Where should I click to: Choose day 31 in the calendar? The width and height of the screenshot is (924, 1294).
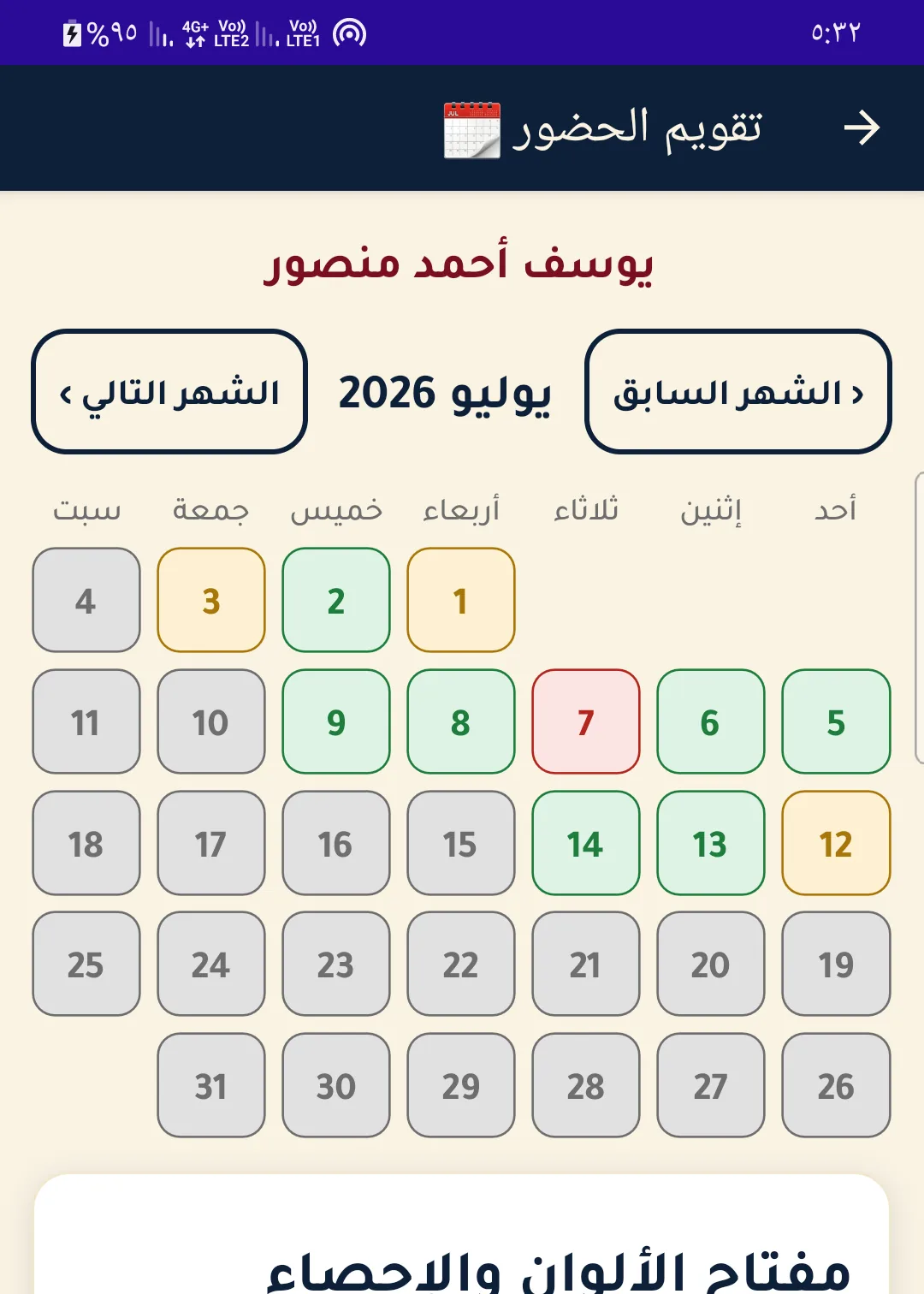point(211,1085)
